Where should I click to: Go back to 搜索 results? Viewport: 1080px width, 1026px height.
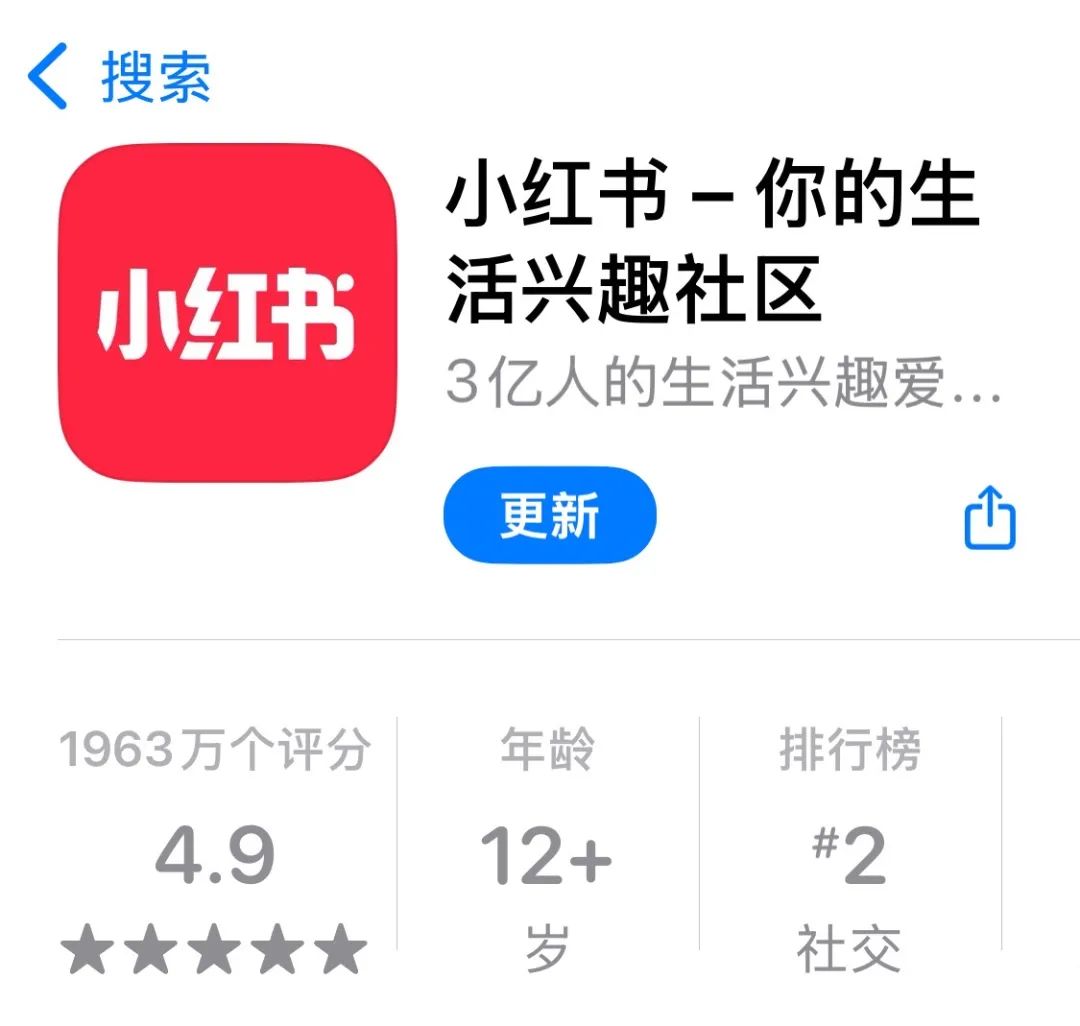click(x=118, y=77)
